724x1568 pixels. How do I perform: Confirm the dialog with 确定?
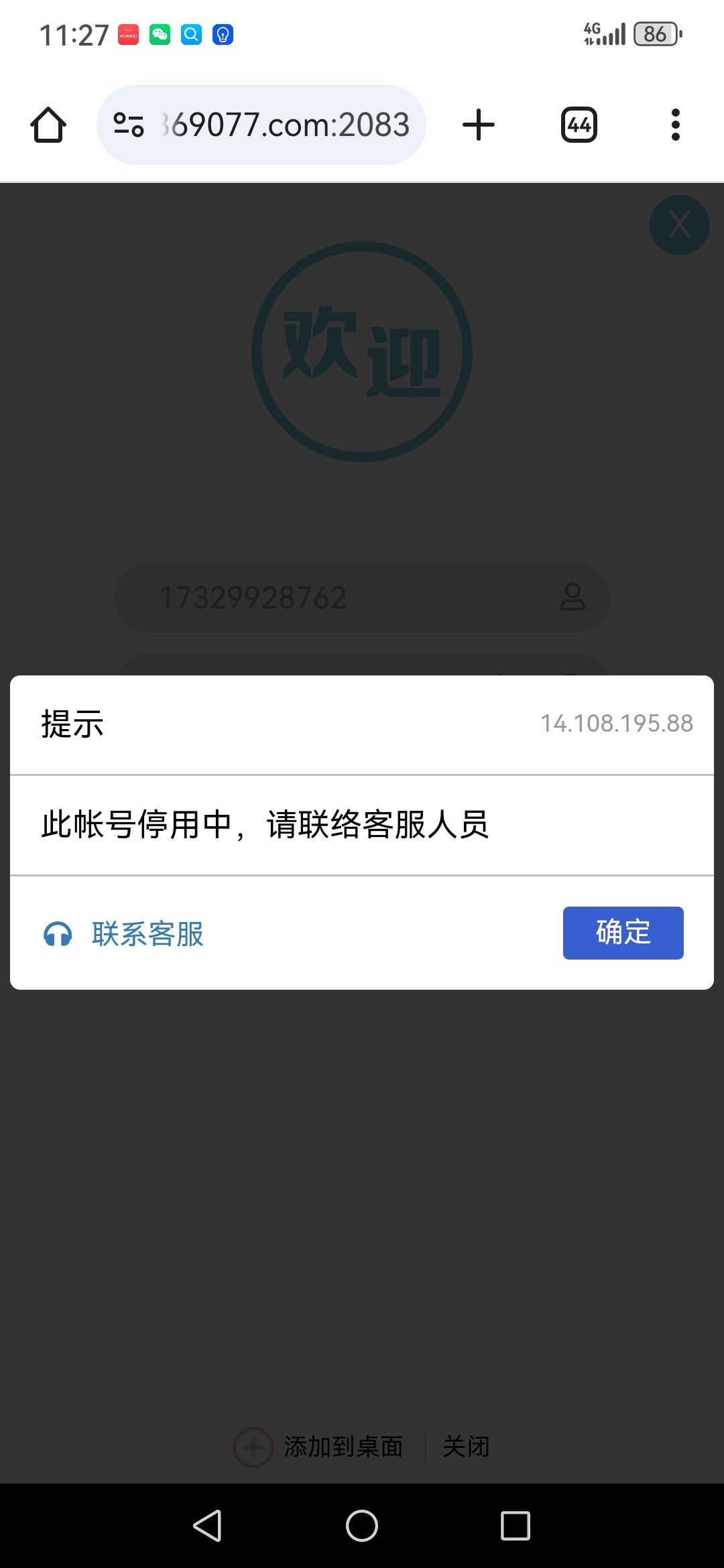(623, 933)
